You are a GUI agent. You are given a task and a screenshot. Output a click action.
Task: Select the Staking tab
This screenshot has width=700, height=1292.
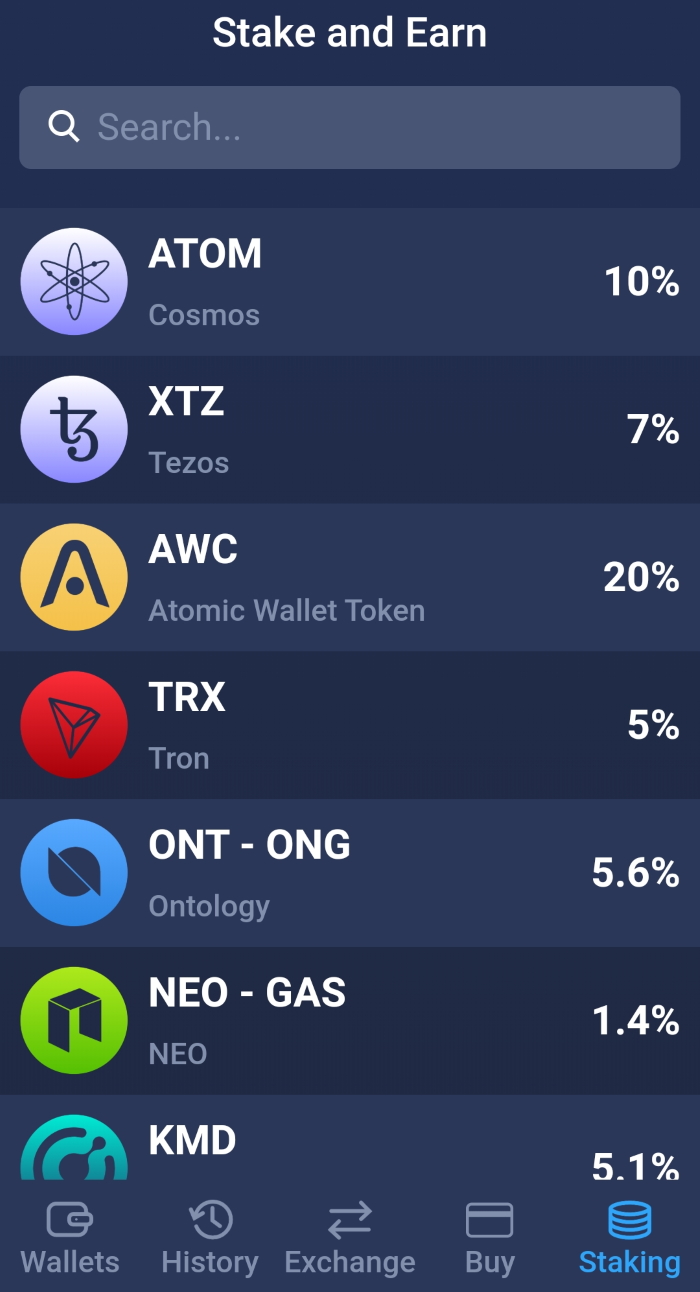pos(629,1238)
